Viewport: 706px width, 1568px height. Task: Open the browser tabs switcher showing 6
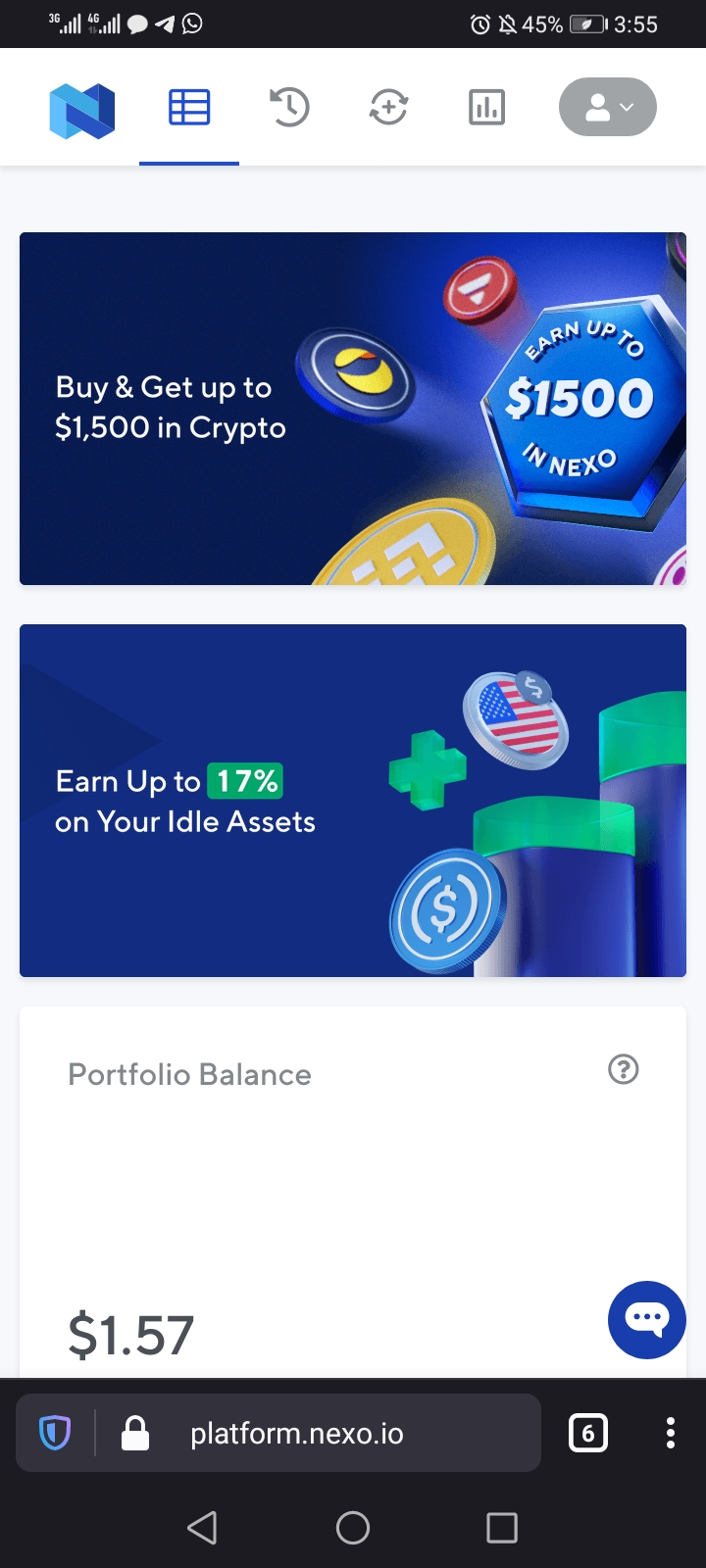click(x=588, y=1434)
